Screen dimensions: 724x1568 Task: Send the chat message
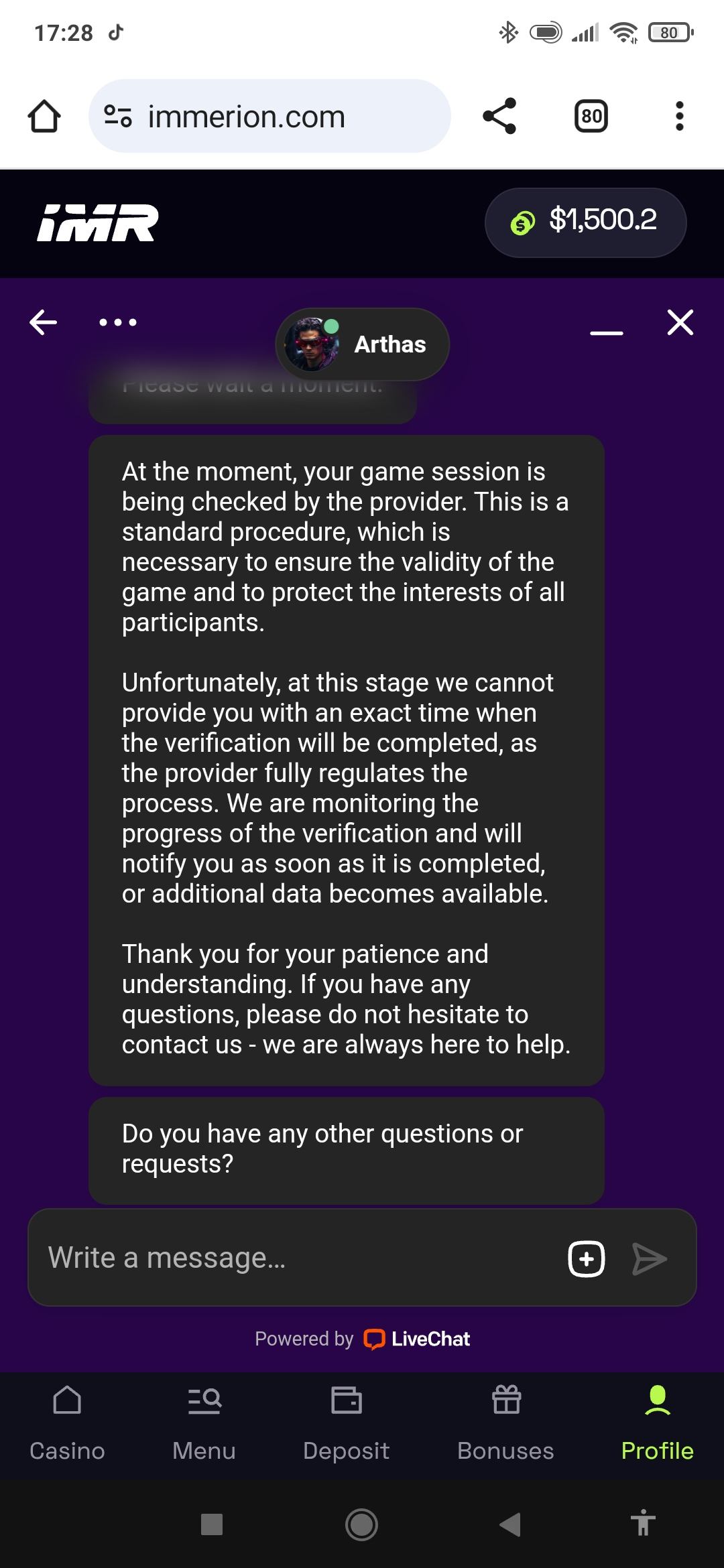point(649,1258)
